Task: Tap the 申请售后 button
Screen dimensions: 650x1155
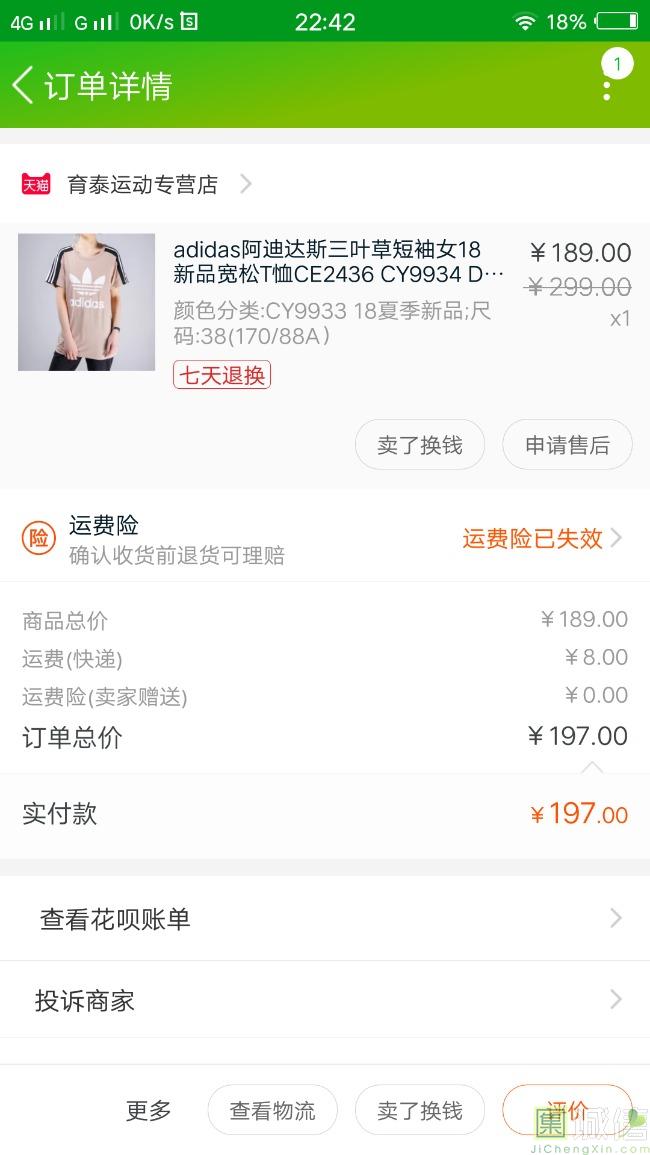Action: click(567, 445)
